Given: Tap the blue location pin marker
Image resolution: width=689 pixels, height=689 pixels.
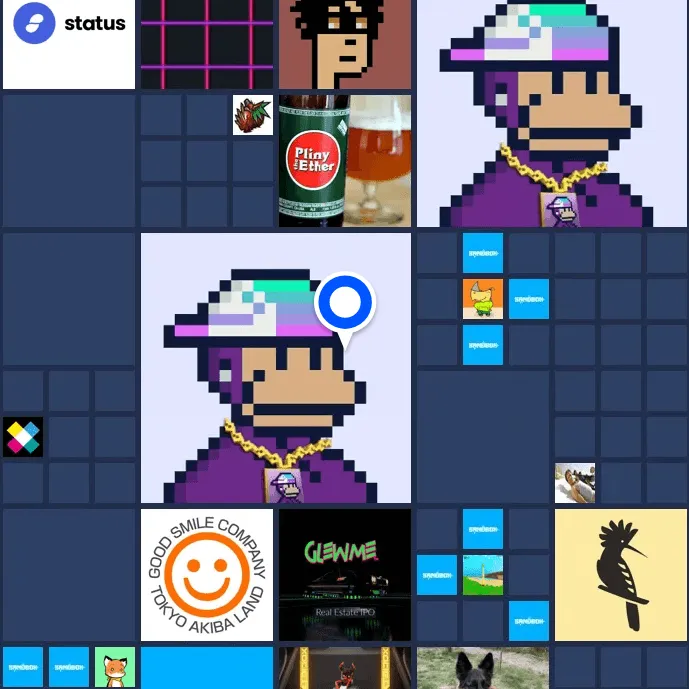Looking at the screenshot, I should point(345,303).
